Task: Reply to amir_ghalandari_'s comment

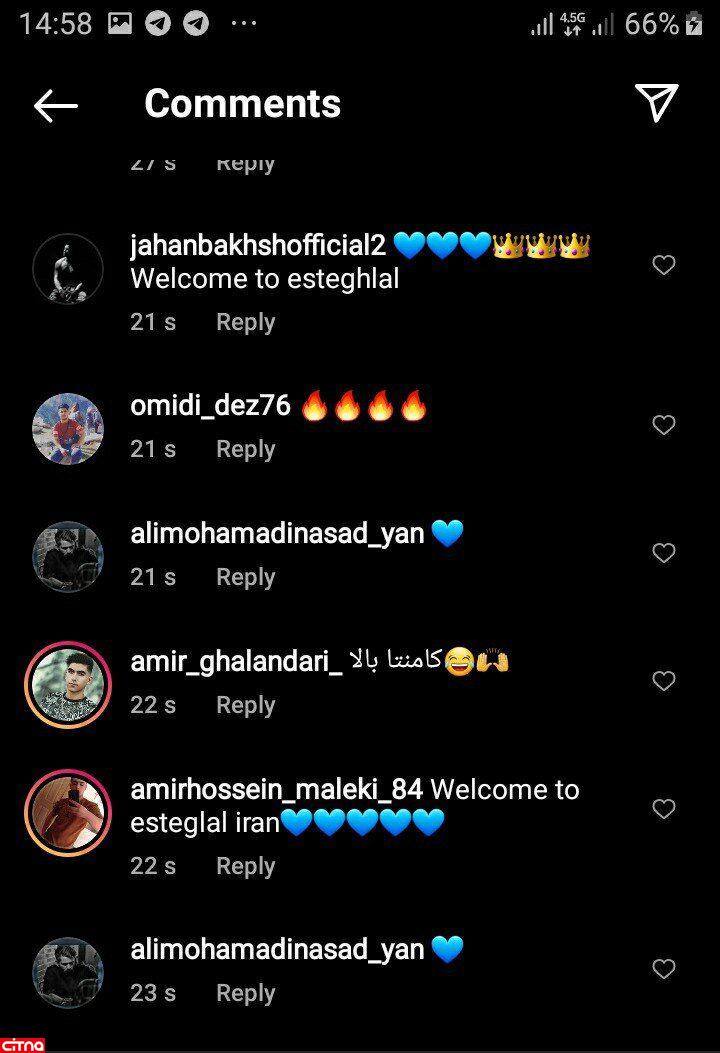Action: 245,706
